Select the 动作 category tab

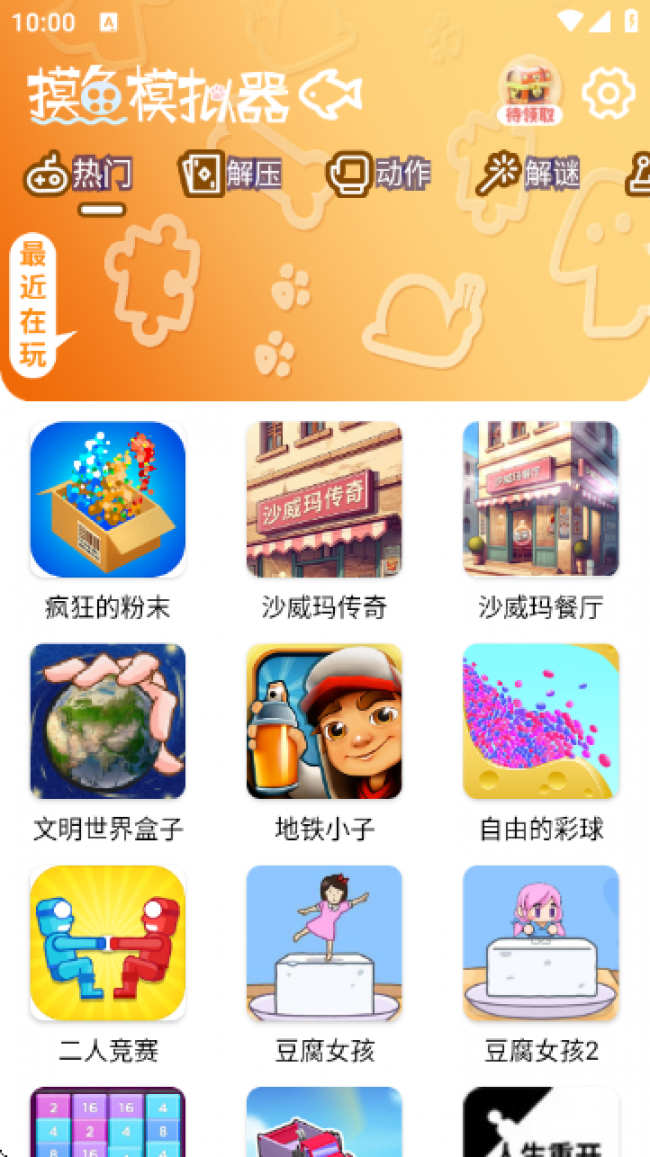[379, 175]
